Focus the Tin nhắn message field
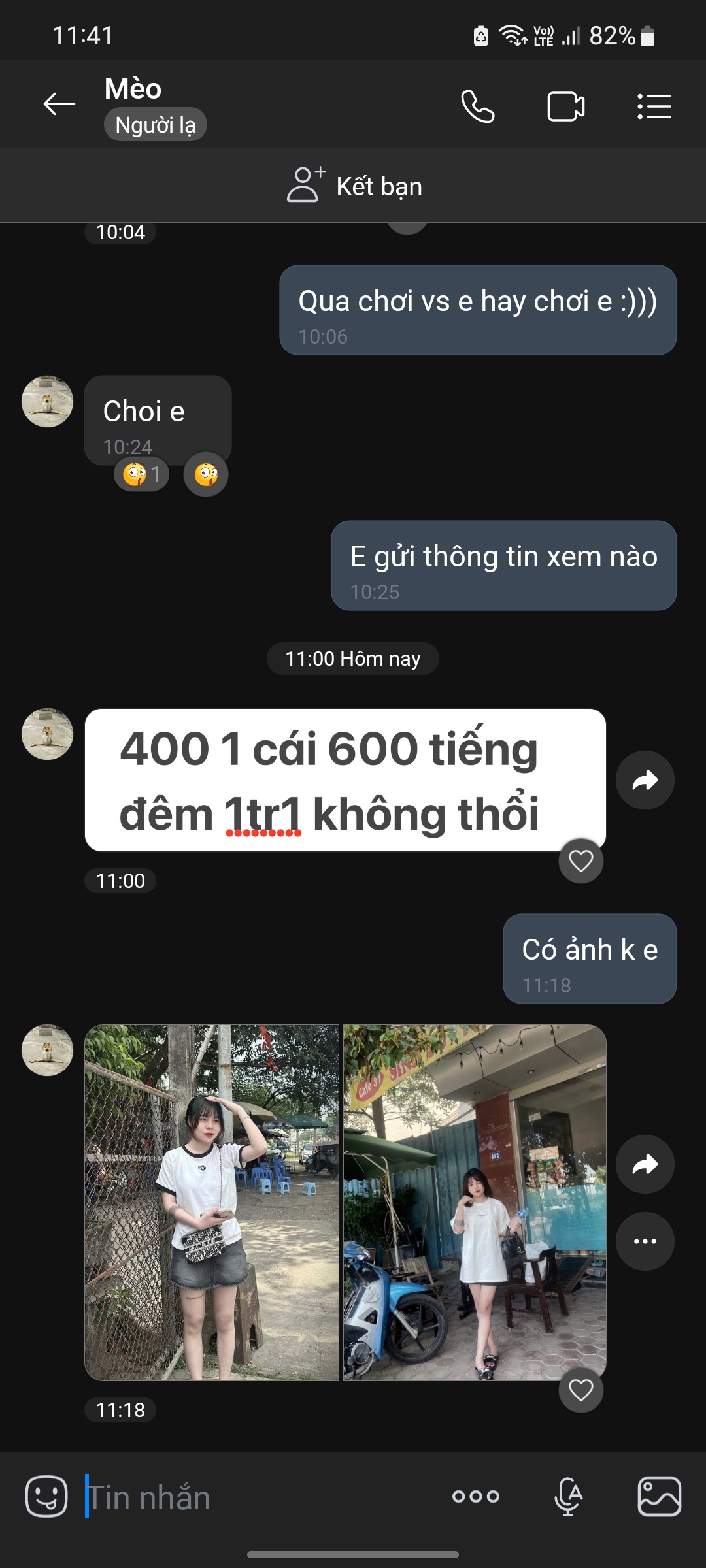This screenshot has width=706, height=1568. click(x=261, y=1497)
